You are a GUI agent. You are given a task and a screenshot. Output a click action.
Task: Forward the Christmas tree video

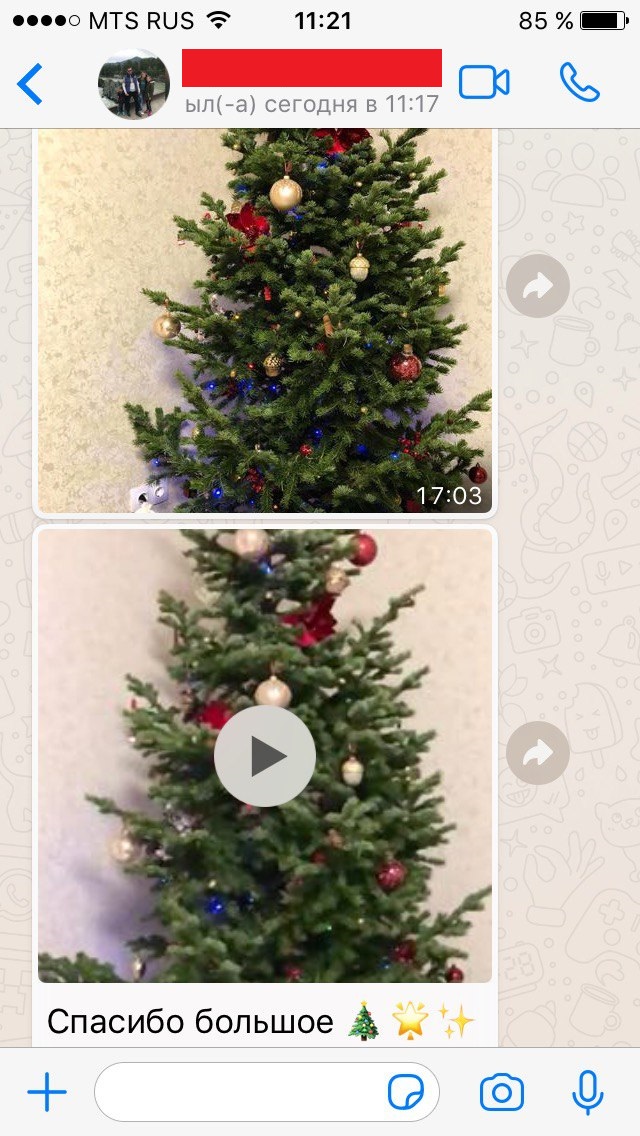tap(537, 753)
